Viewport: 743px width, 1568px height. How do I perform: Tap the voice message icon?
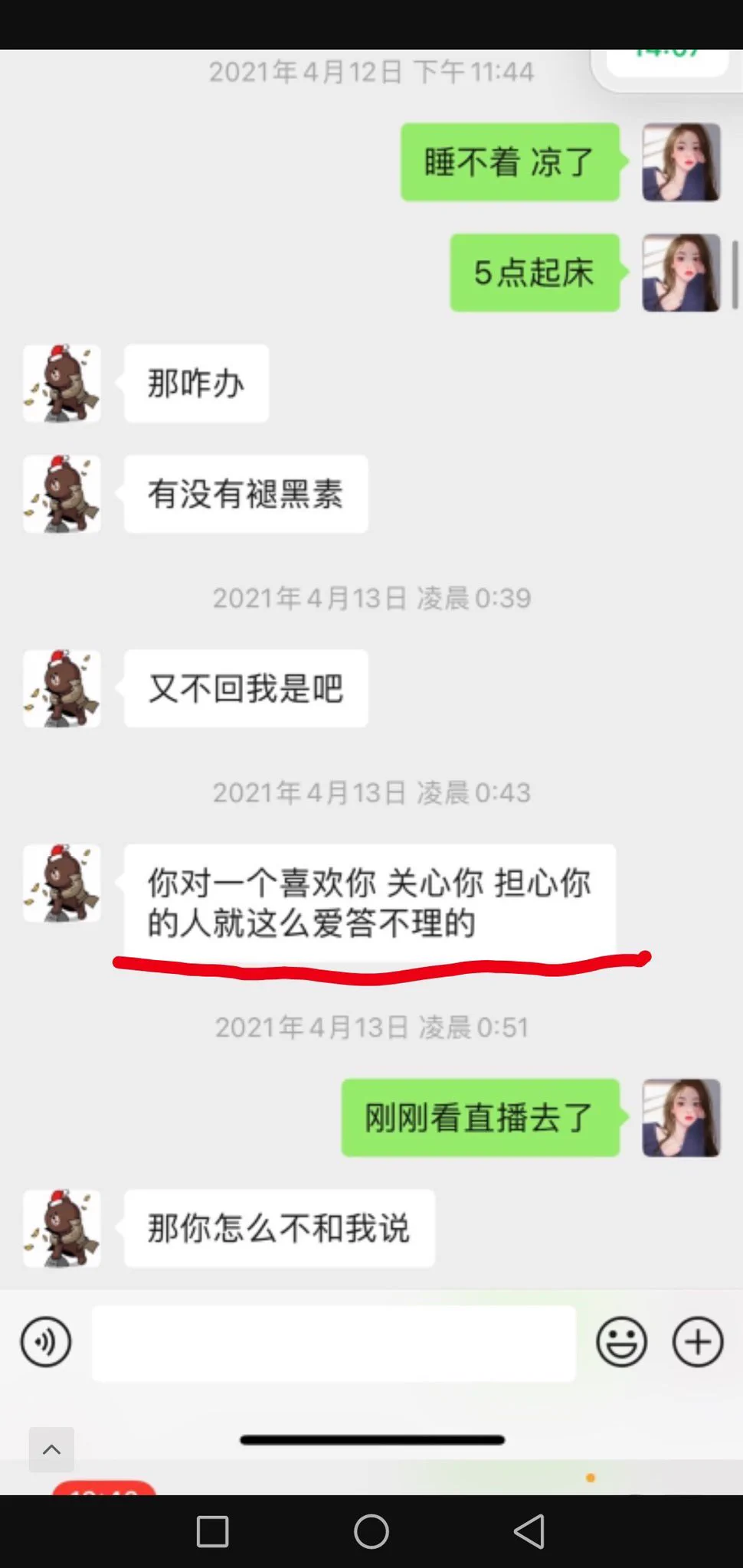[46, 1342]
